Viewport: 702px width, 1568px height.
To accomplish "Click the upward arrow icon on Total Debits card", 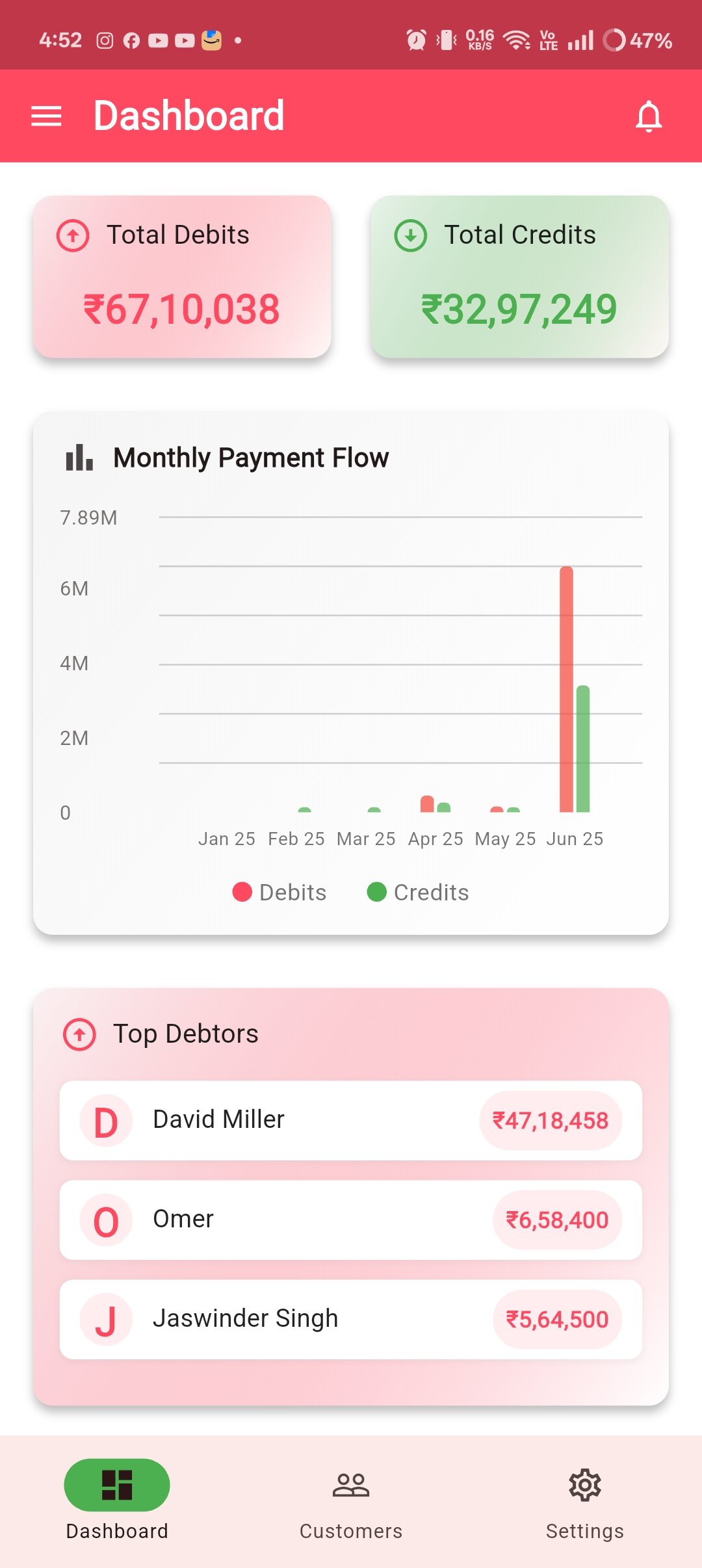I will click(71, 235).
